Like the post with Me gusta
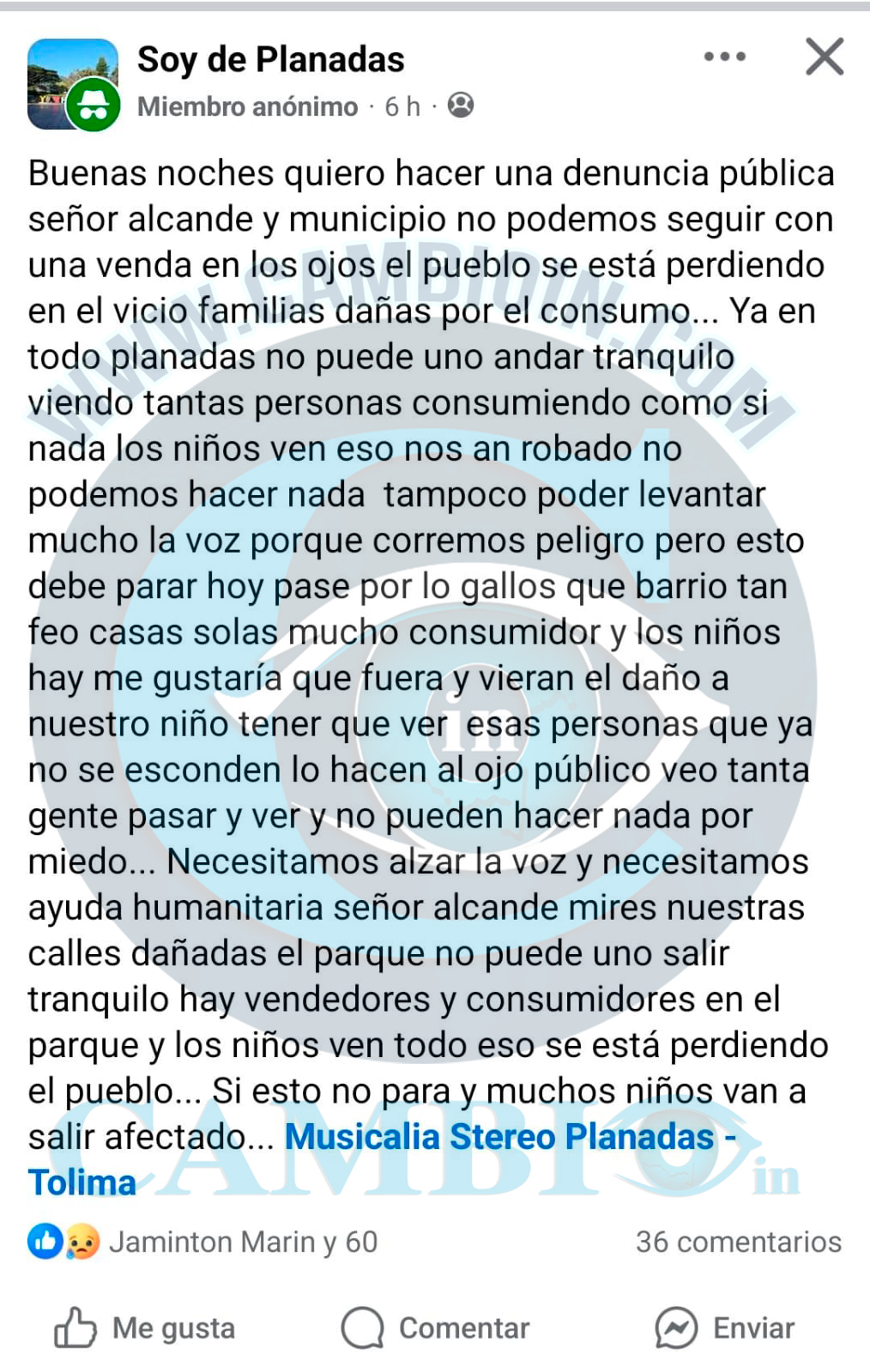The height and width of the screenshot is (1372, 870). click(144, 1327)
